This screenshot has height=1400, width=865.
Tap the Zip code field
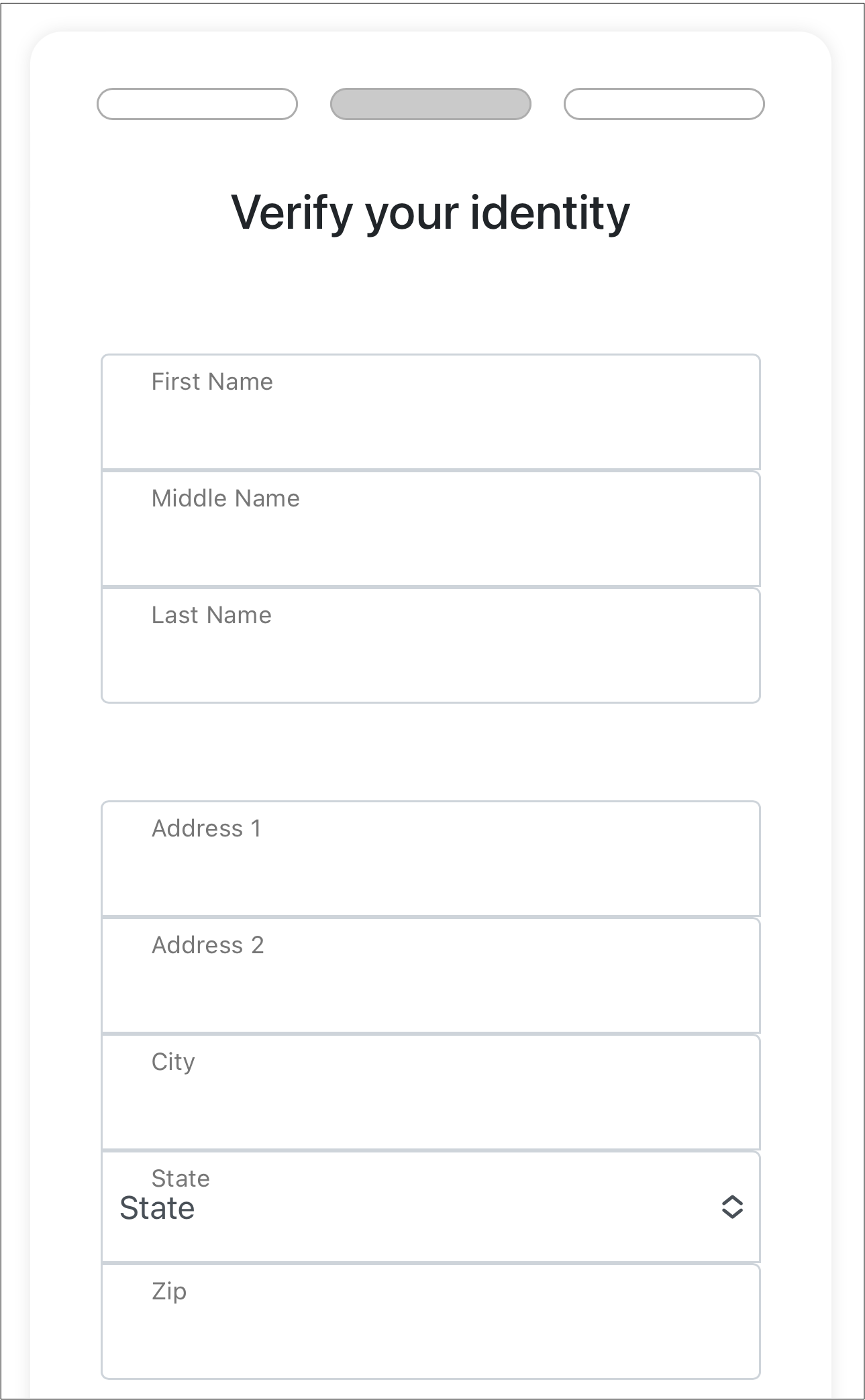point(430,1322)
